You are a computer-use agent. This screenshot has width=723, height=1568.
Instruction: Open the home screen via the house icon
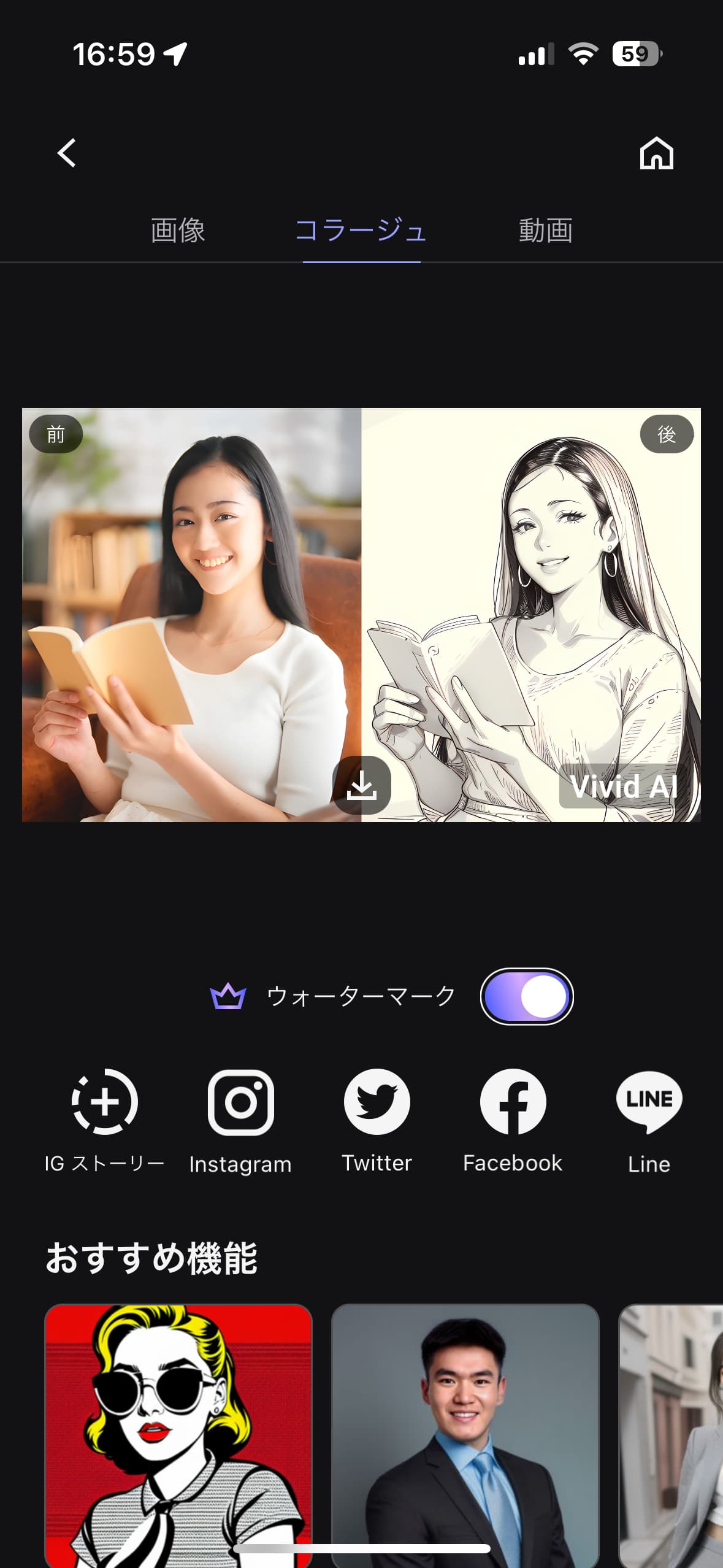coord(656,153)
